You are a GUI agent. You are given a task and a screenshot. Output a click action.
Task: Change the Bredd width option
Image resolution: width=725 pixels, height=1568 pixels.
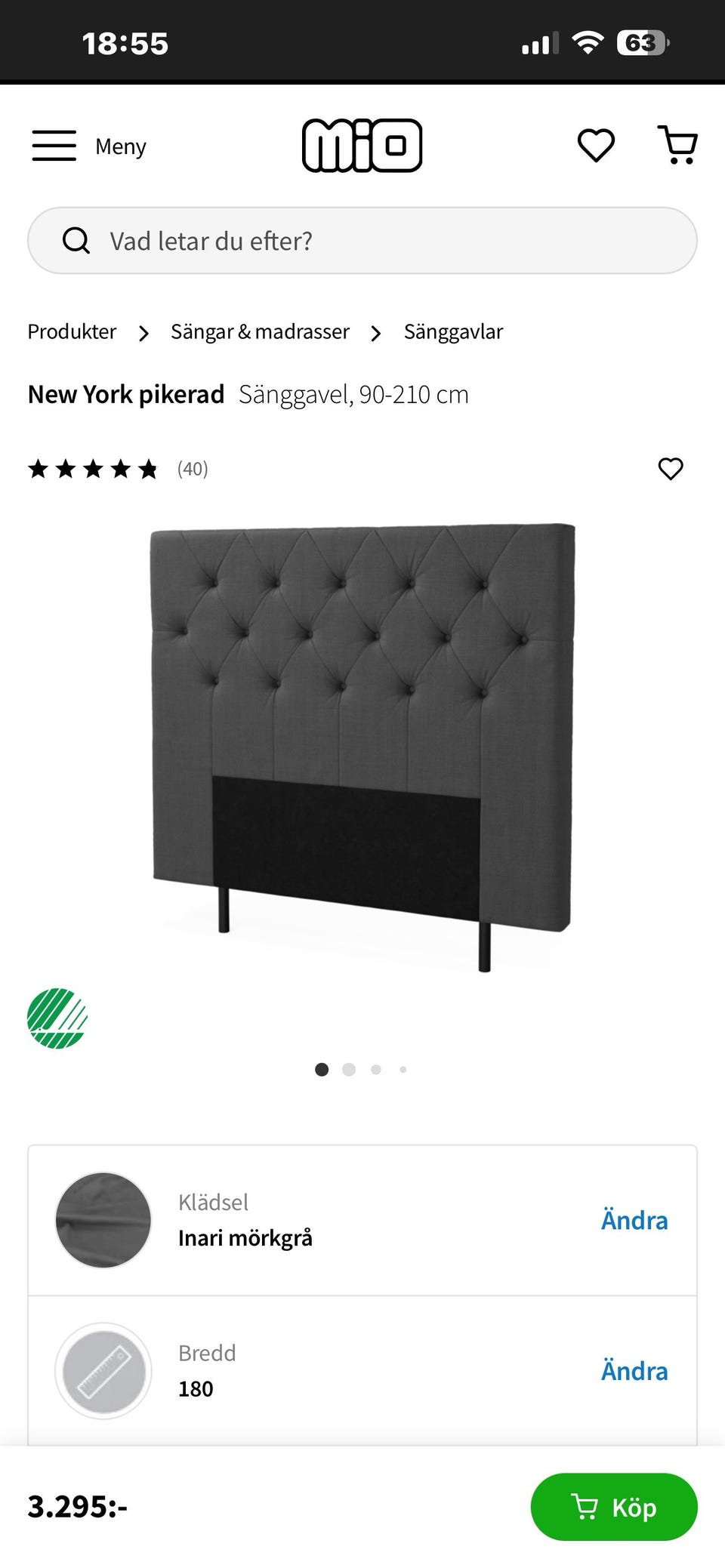click(x=634, y=1371)
